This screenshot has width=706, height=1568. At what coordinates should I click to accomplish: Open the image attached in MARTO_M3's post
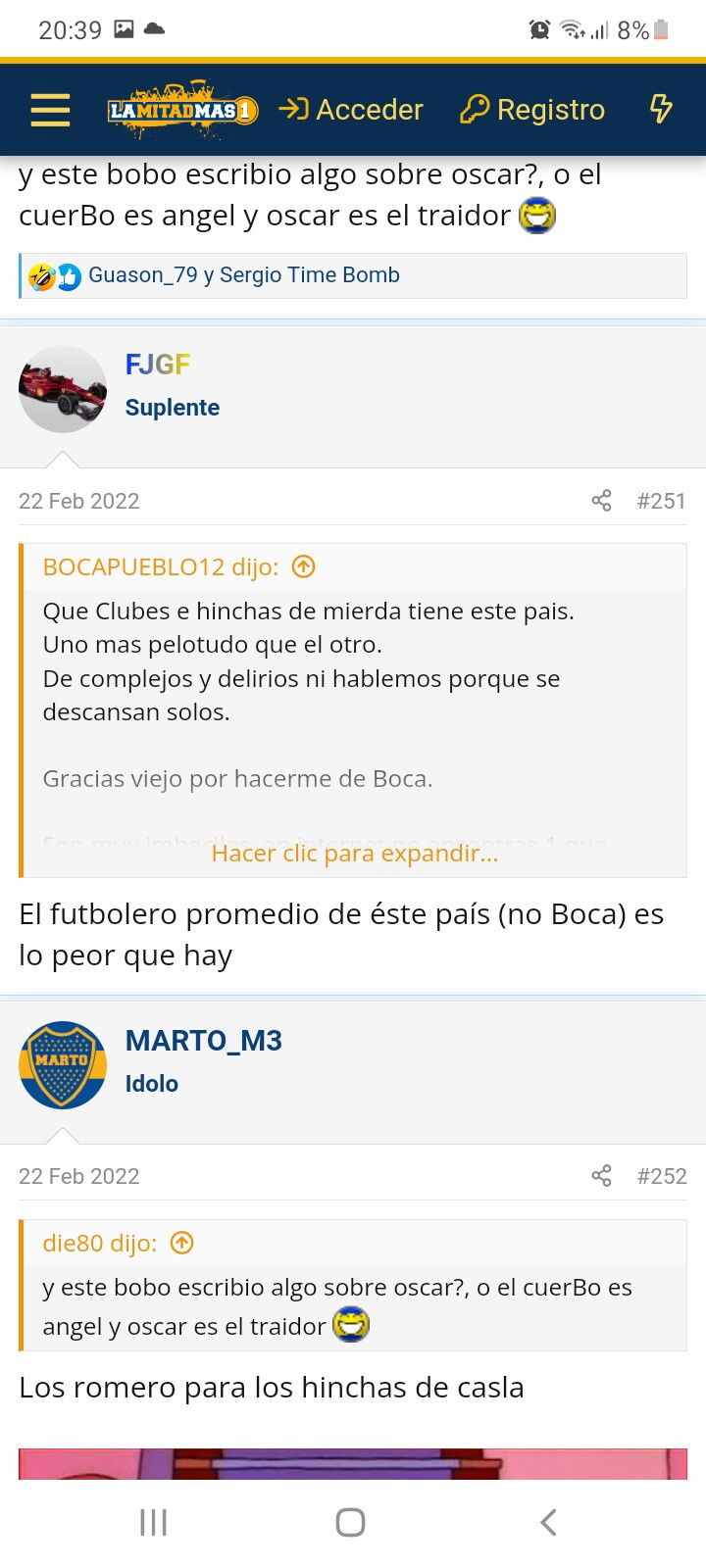tap(353, 1464)
